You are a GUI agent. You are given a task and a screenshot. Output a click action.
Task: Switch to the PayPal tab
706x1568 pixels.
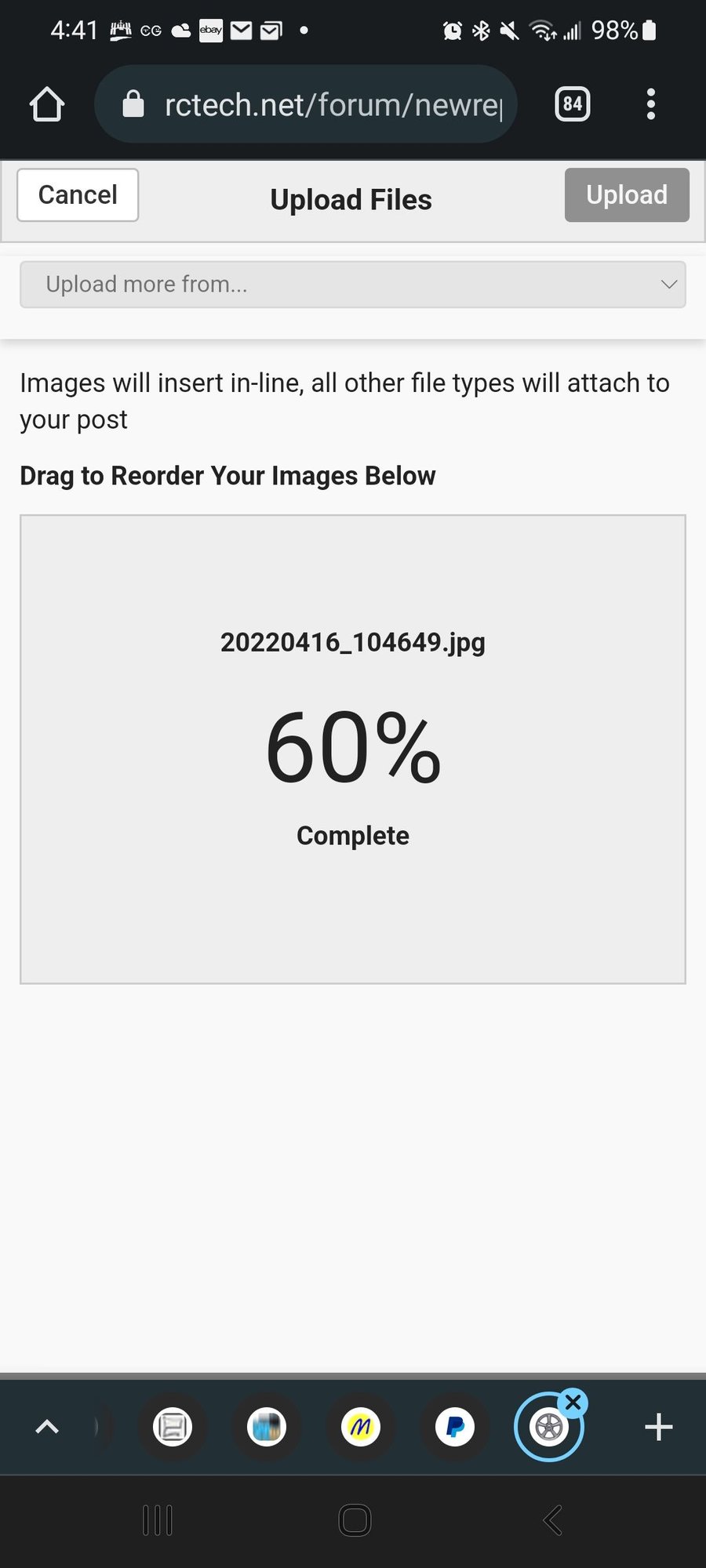pyautogui.click(x=455, y=1428)
